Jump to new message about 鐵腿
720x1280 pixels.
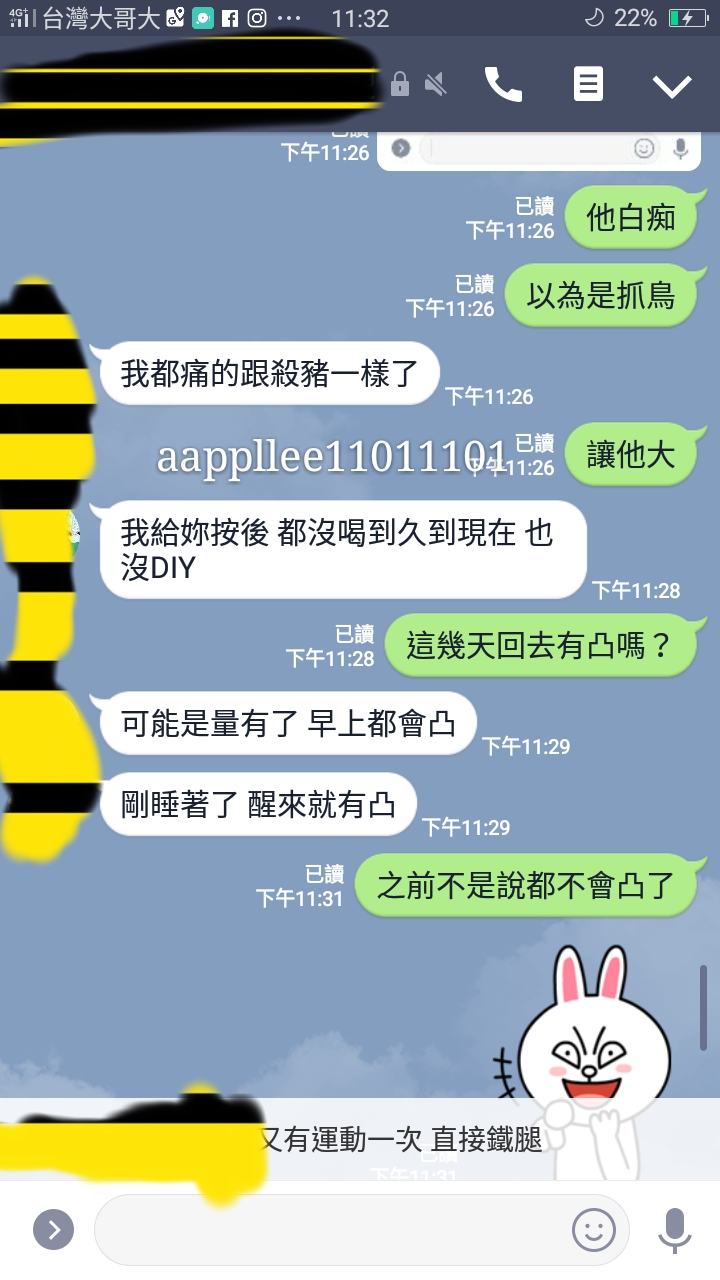click(400, 1139)
